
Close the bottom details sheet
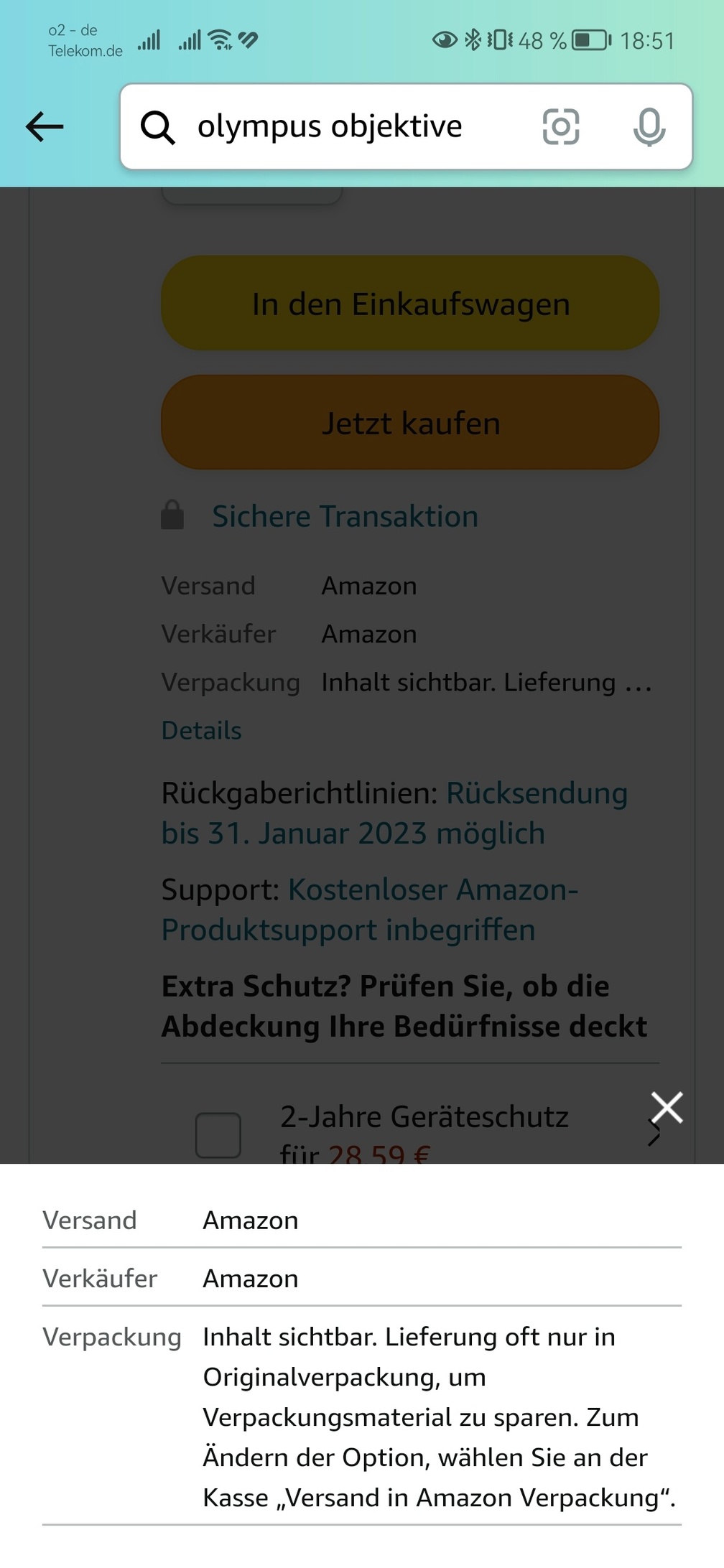pos(667,1107)
